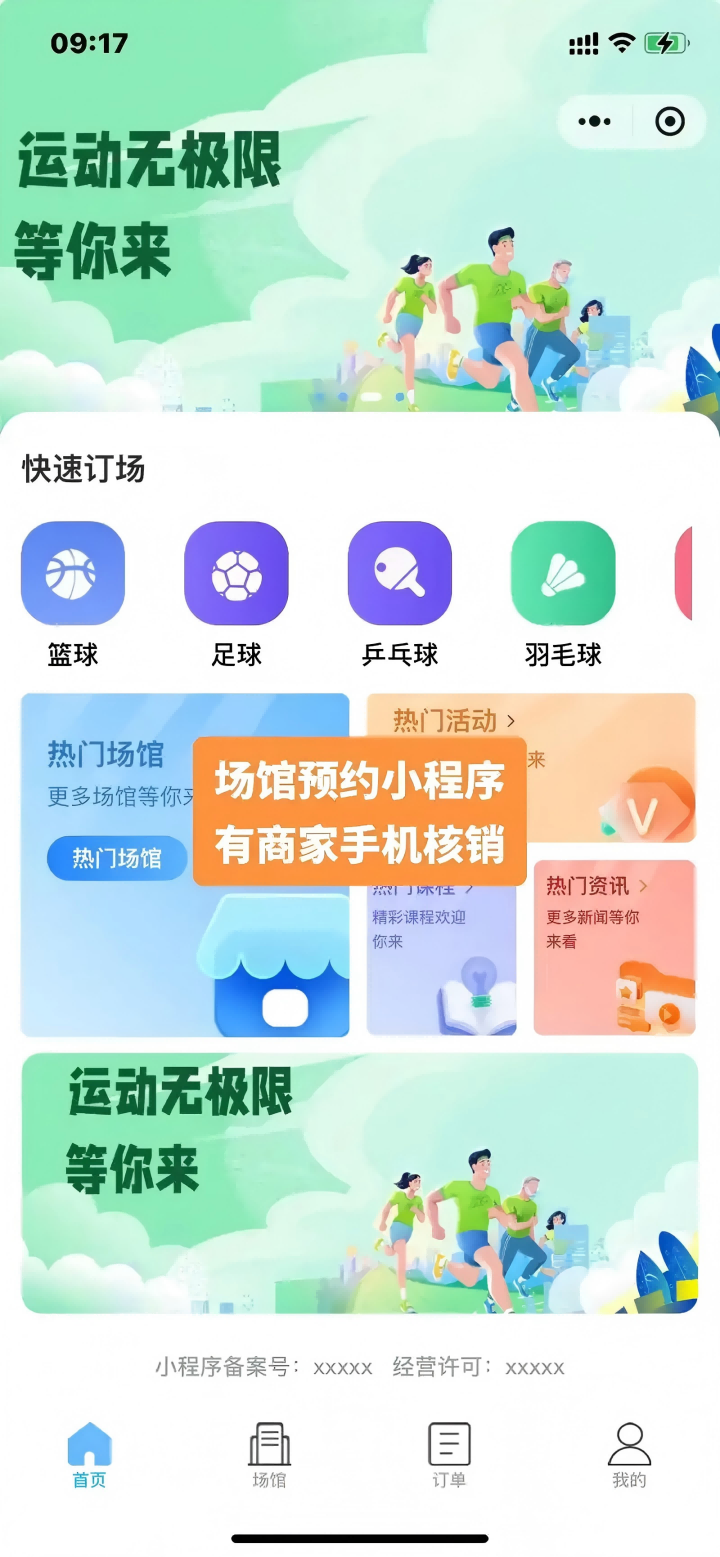Switch to the 首页 tab
The height and width of the screenshot is (1557, 720).
[x=89, y=1455]
